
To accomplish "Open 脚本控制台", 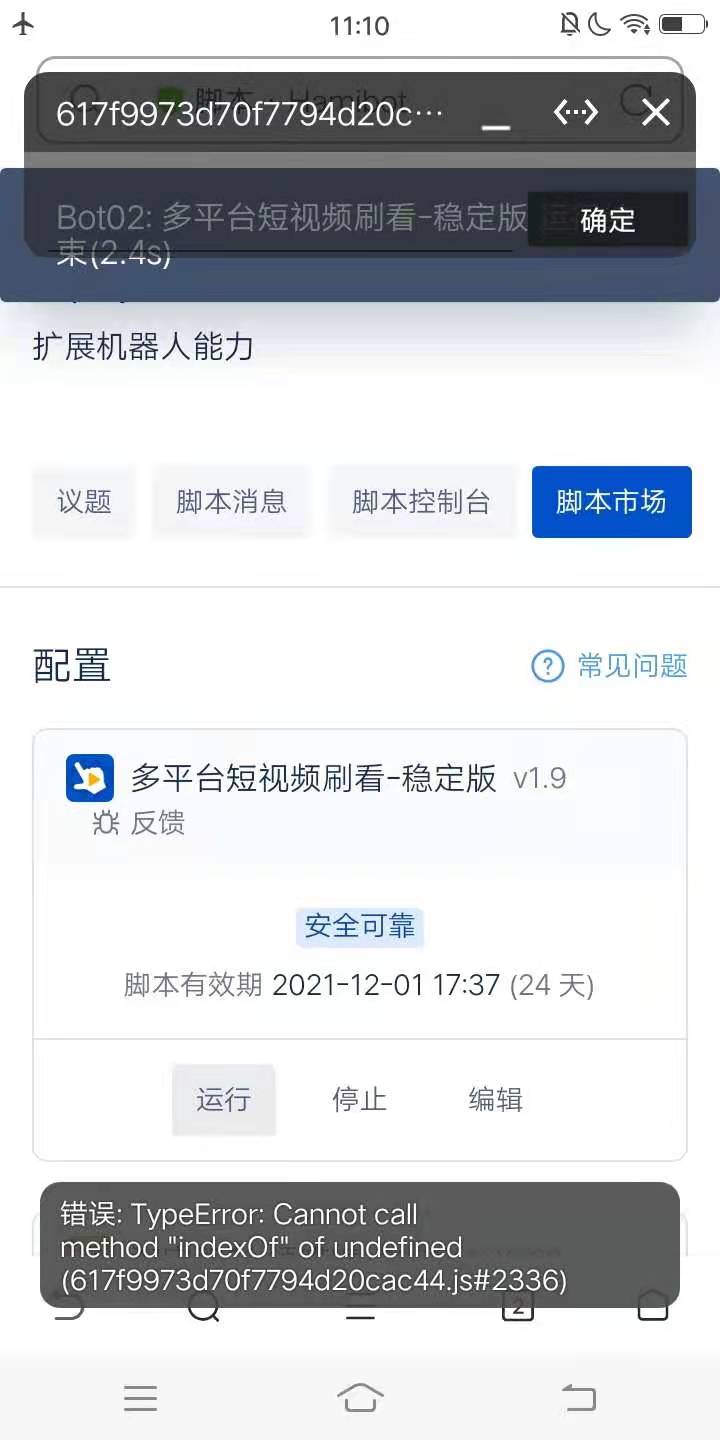I will 421,502.
